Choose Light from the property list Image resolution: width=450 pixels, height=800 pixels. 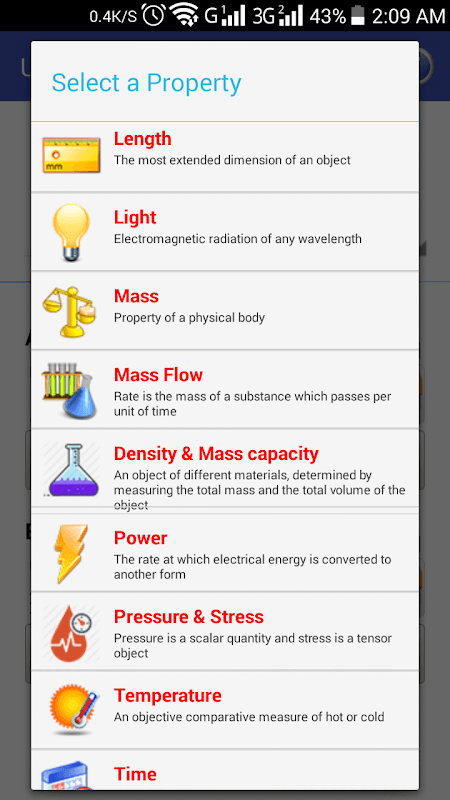[x=225, y=232]
